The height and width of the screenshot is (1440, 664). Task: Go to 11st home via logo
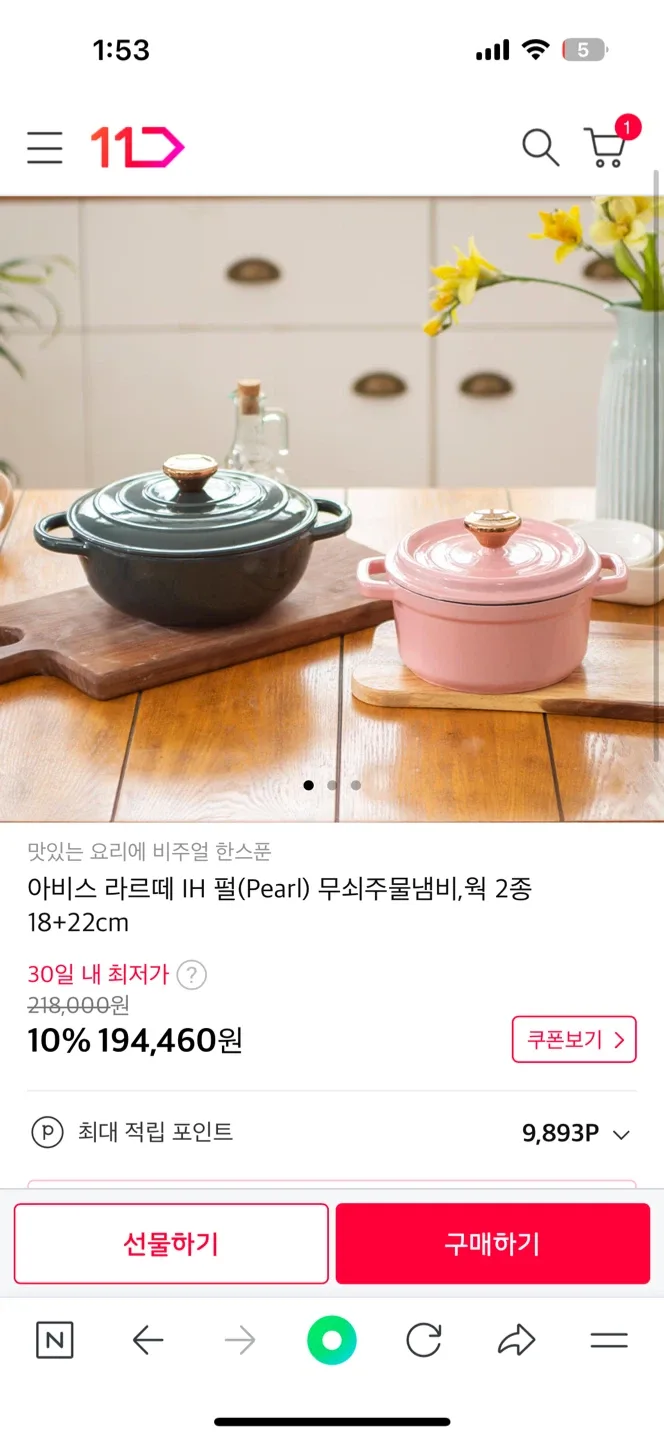[137, 147]
